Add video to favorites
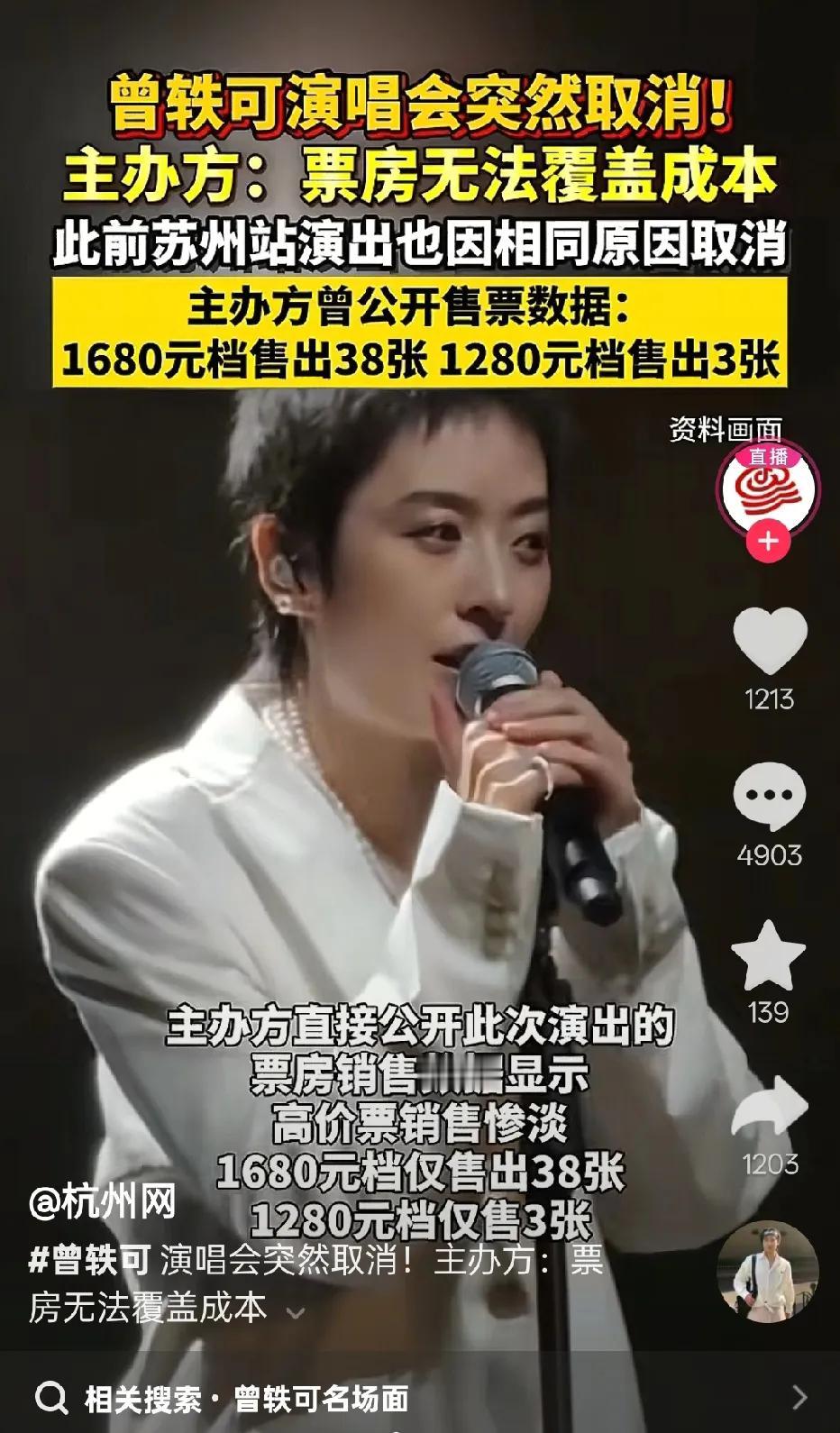The image size is (840, 1433). pos(768,956)
